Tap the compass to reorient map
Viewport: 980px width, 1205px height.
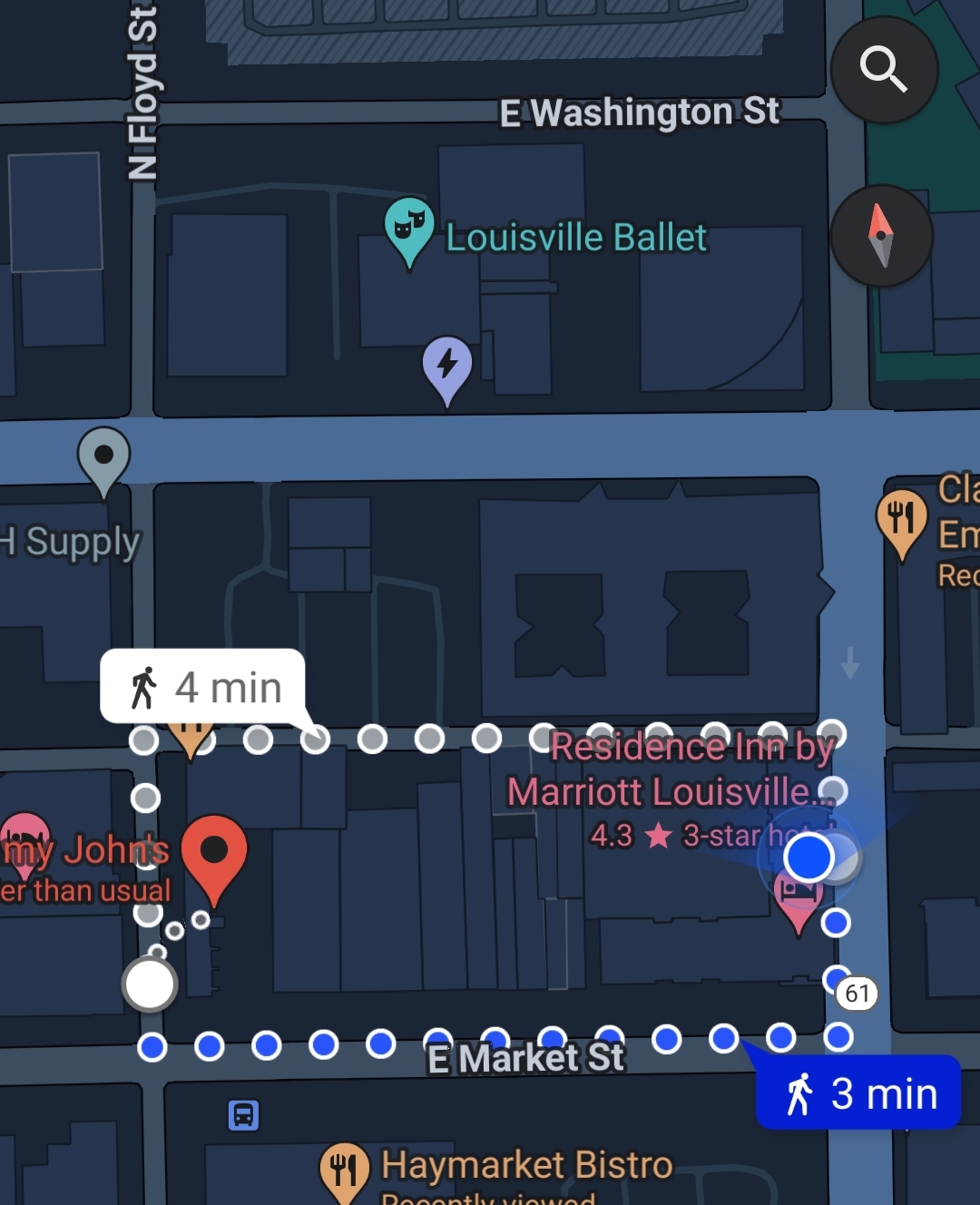pos(881,236)
